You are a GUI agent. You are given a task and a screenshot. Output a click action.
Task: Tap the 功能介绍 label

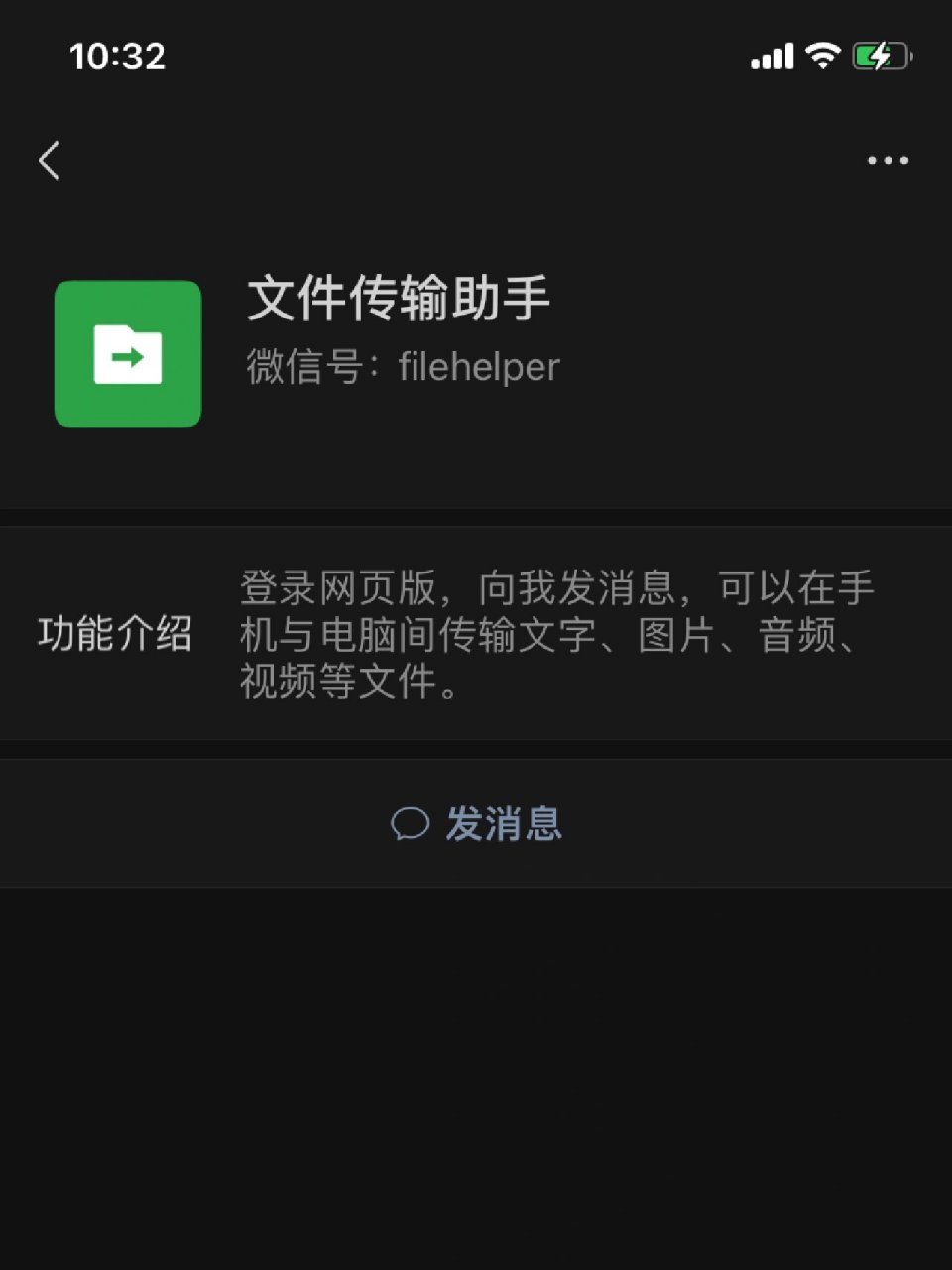coord(116,635)
